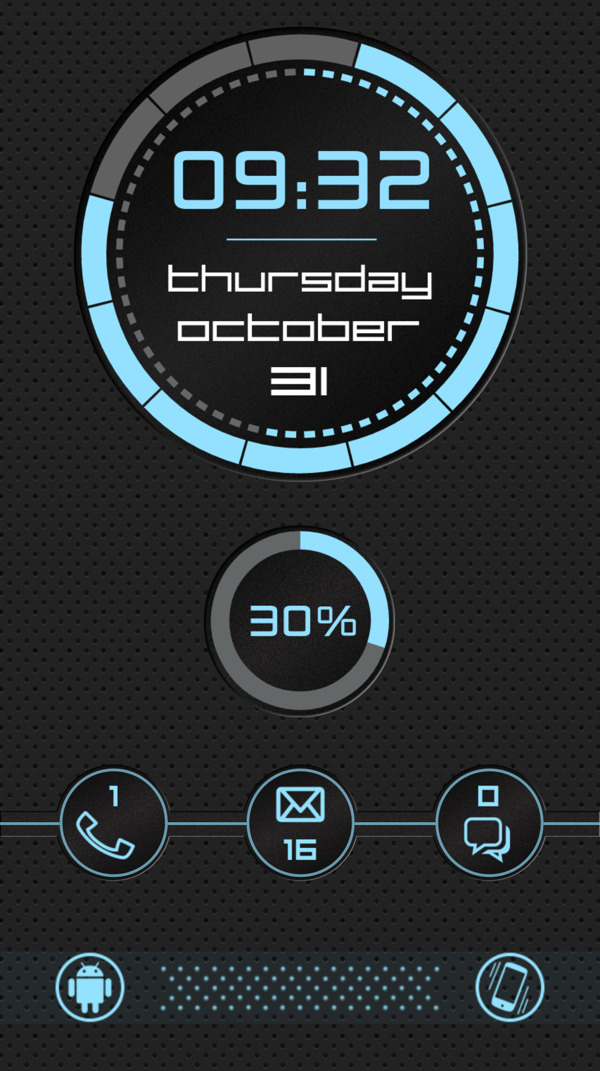Image resolution: width=600 pixels, height=1071 pixels.
Task: Tap the Android robot icon
Action: [x=90, y=987]
